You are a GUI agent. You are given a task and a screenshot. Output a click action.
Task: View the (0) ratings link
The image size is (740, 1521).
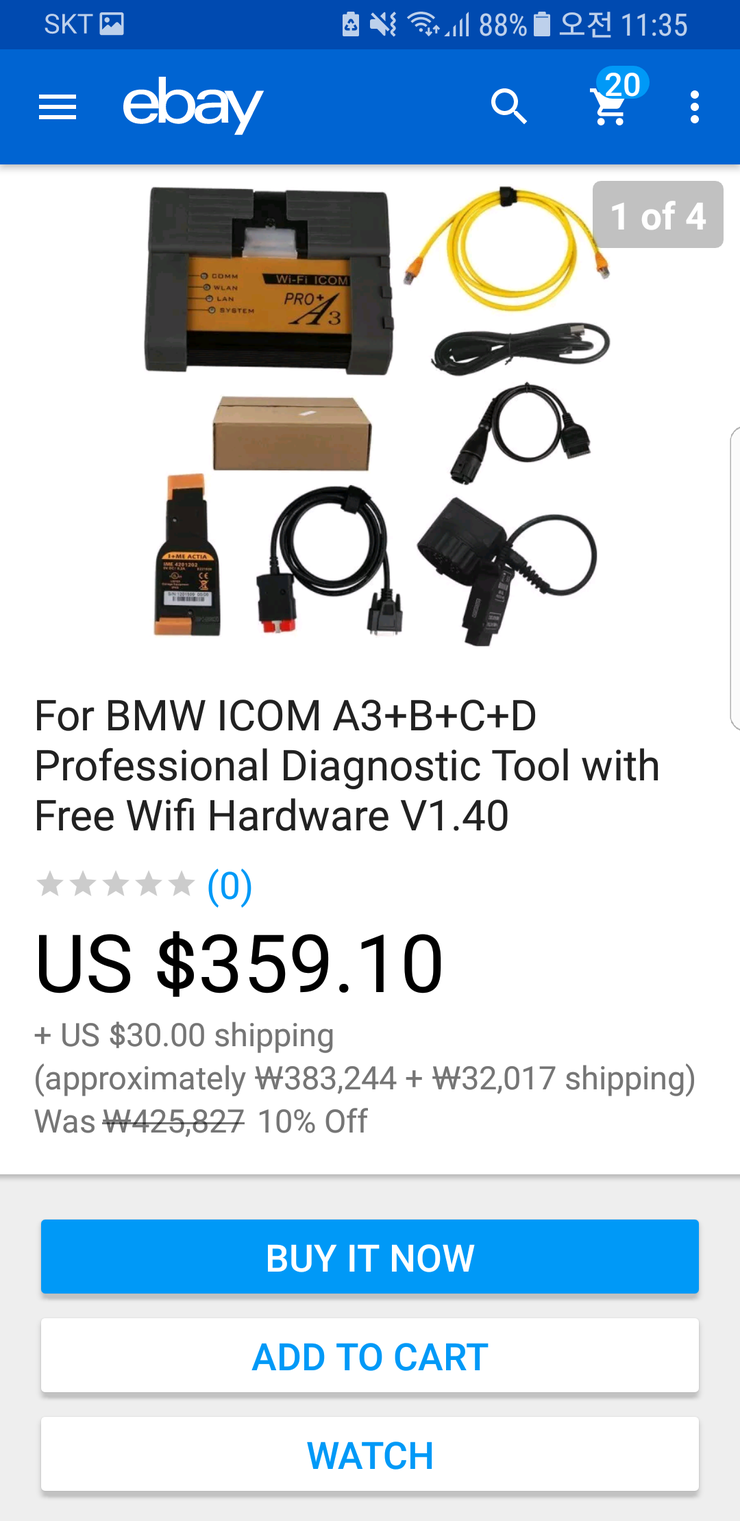coord(229,885)
